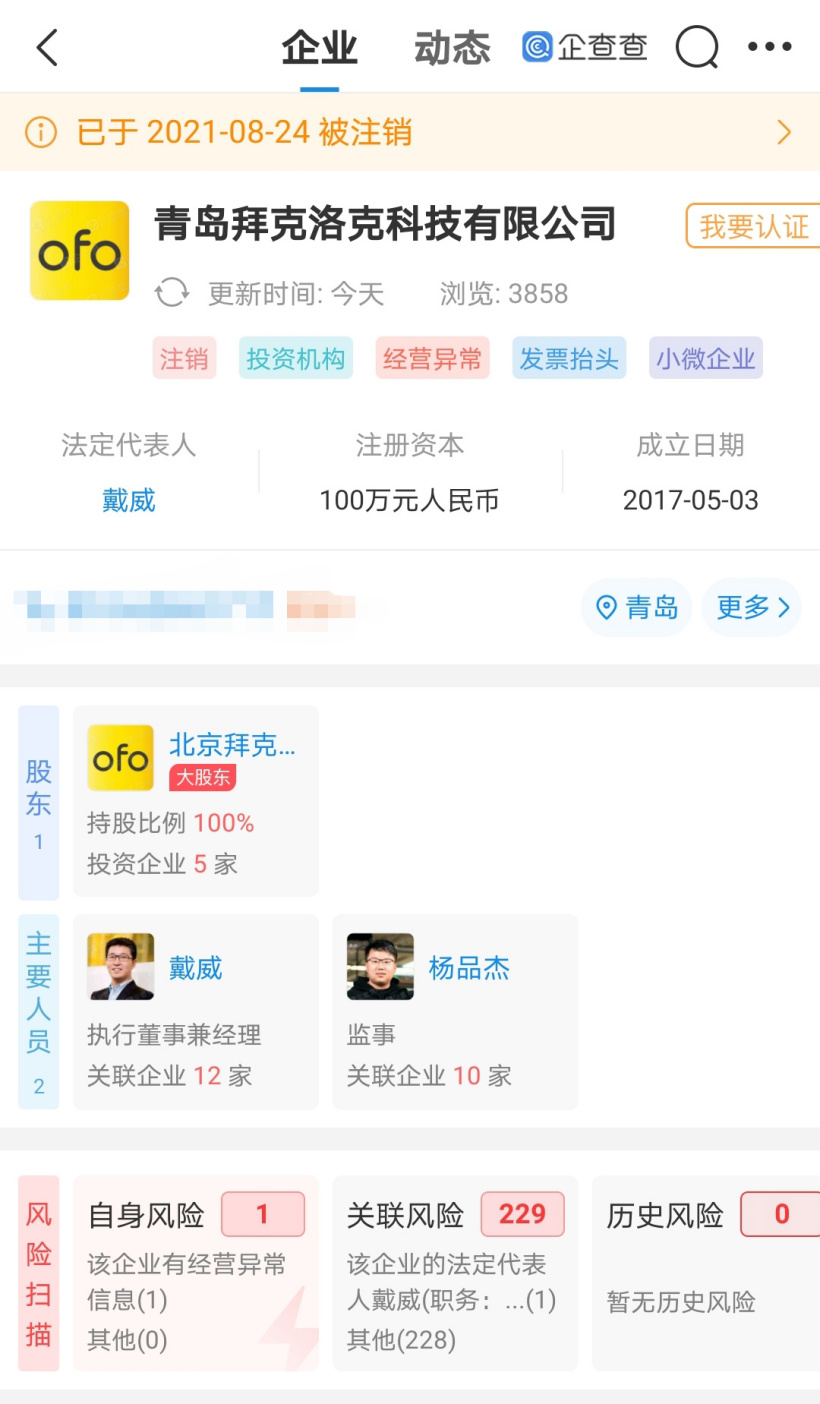View 戴威 执行董事兼经理 personnel card
The image size is (820, 1404).
pos(196,1011)
